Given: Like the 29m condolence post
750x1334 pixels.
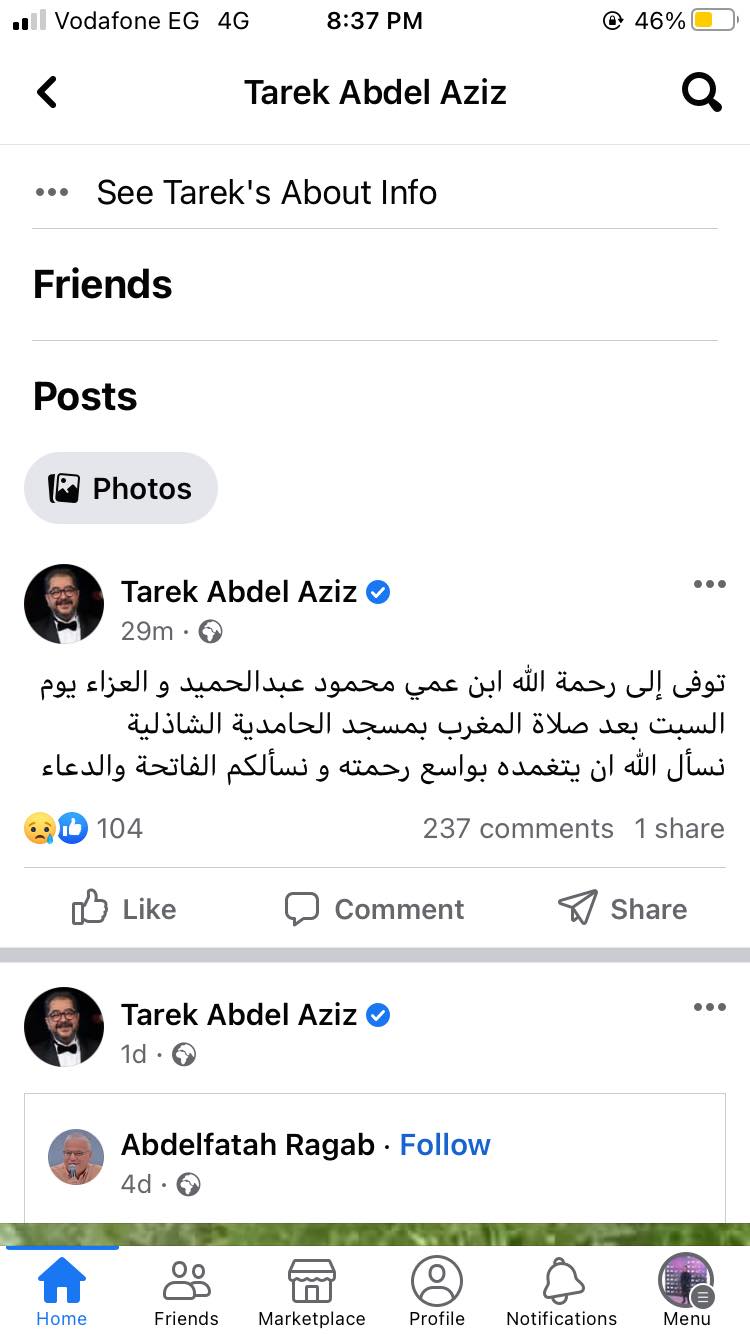Looking at the screenshot, I should [124, 909].
